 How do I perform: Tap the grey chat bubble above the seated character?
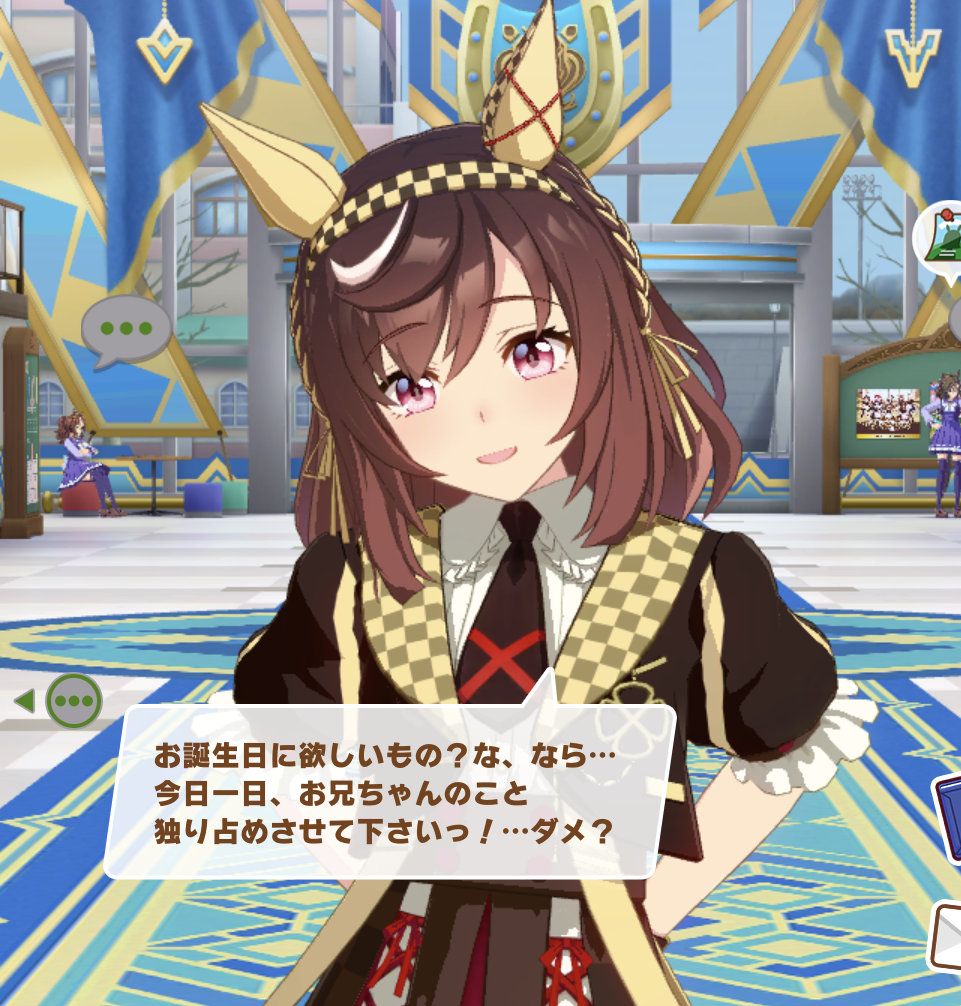point(125,328)
